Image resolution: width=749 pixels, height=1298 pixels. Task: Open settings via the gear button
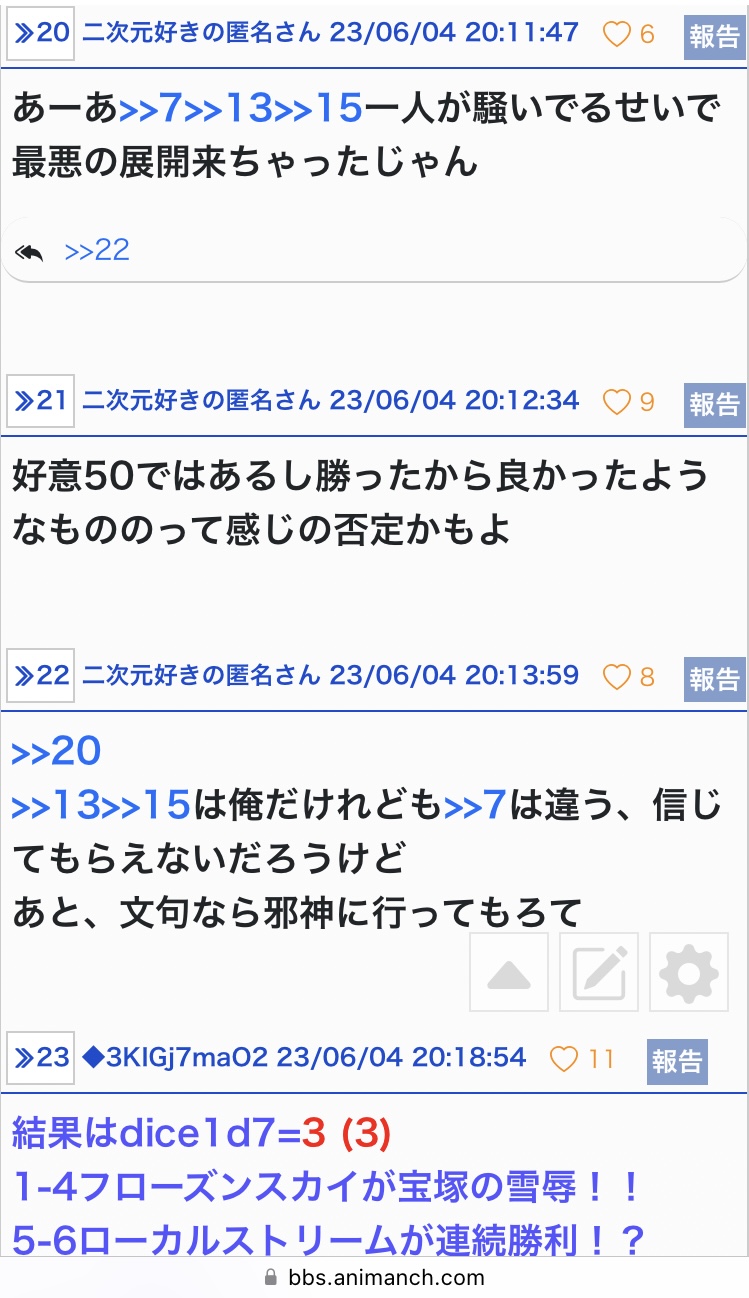pyautogui.click(x=689, y=972)
